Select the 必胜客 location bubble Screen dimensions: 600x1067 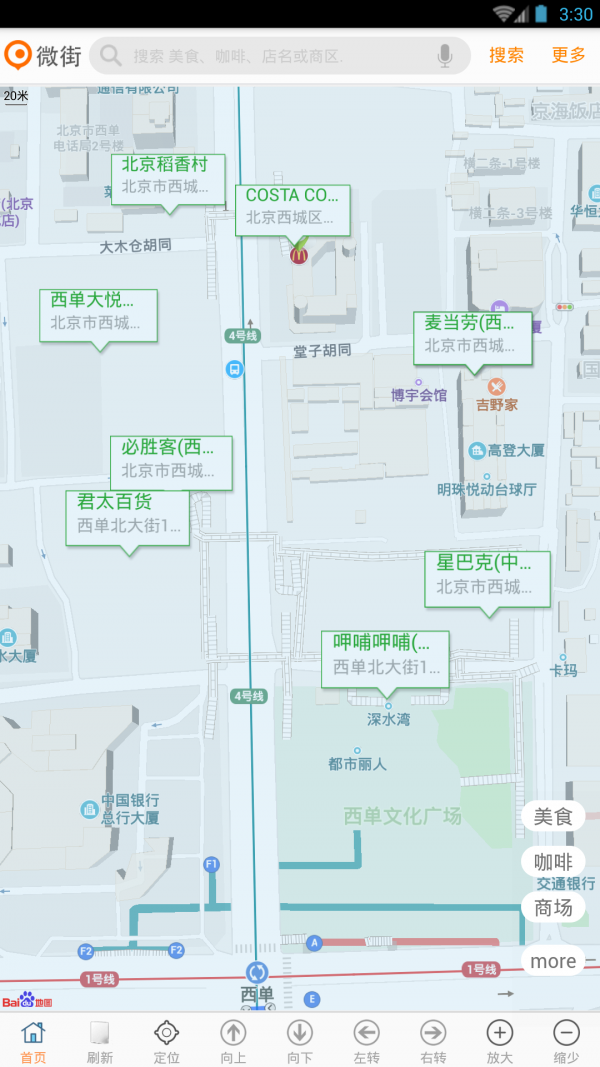(171, 460)
